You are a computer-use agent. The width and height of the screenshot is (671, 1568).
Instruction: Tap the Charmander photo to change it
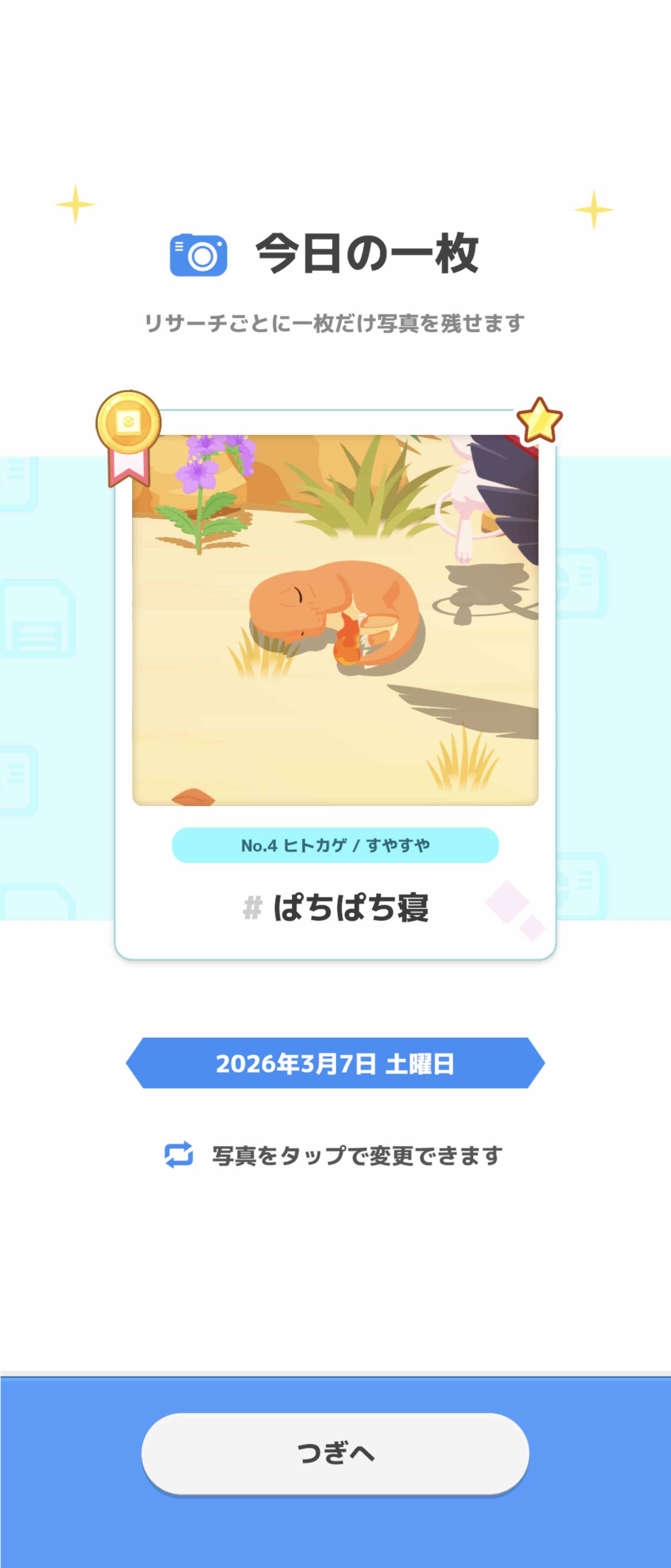pyautogui.click(x=335, y=620)
